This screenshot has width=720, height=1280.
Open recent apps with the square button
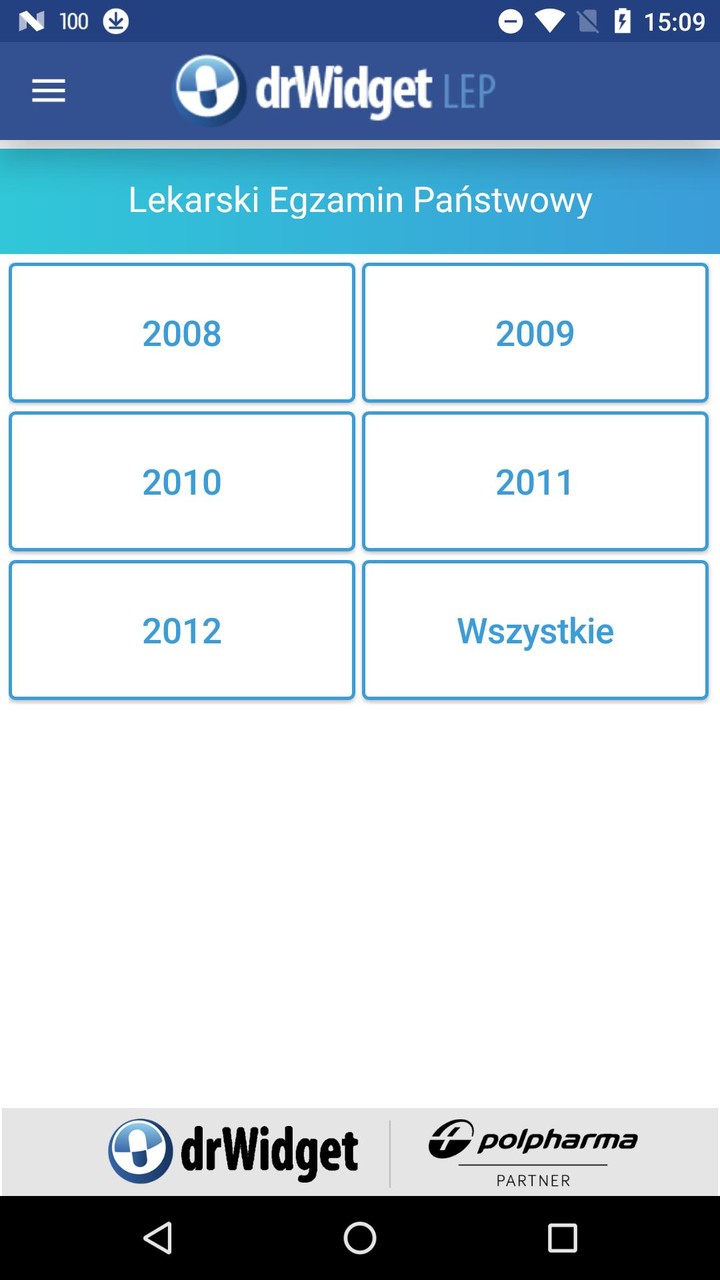pyautogui.click(x=562, y=1239)
